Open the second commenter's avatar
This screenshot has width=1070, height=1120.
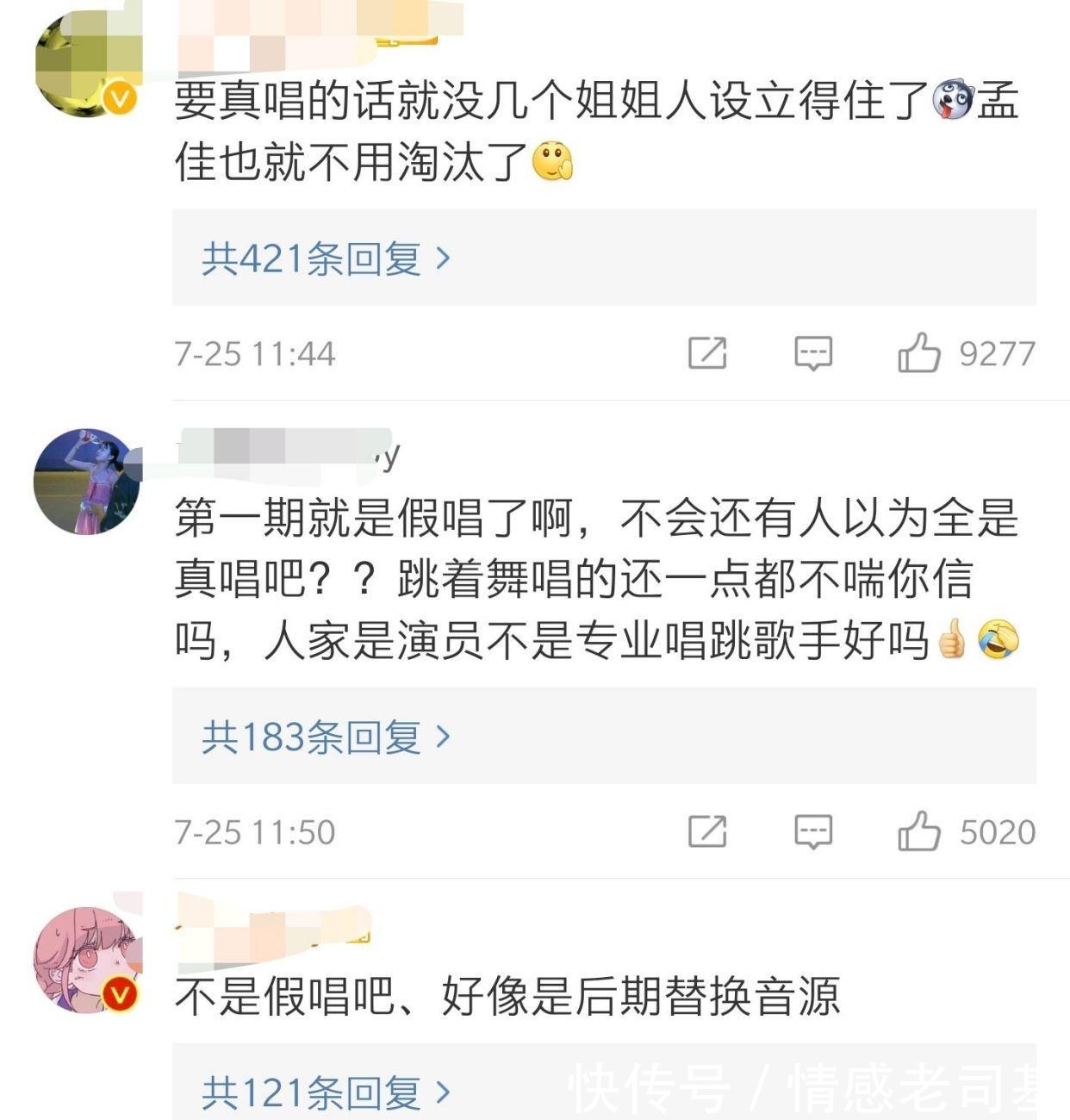86,482
